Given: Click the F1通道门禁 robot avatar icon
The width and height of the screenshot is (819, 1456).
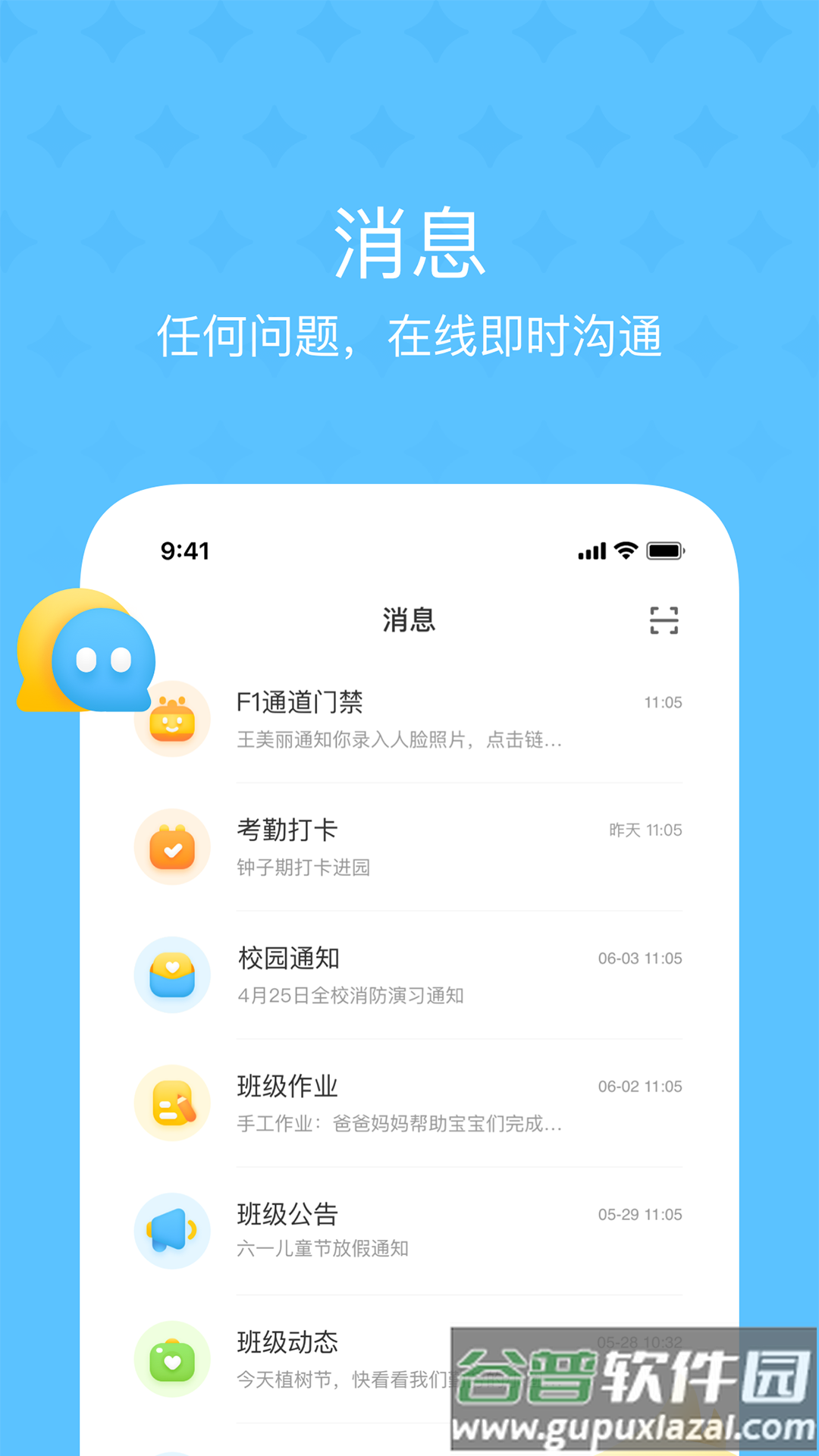Looking at the screenshot, I should tap(173, 719).
